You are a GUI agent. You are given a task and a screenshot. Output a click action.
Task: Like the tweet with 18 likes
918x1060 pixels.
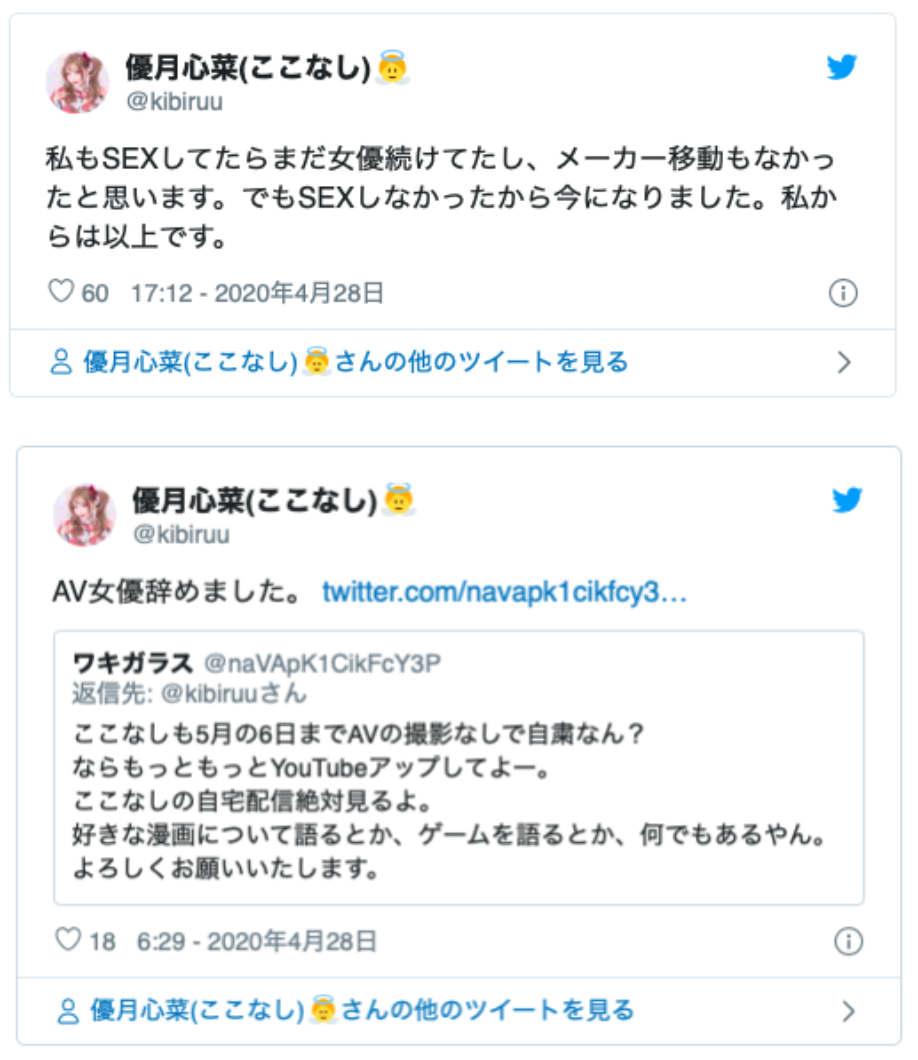coord(68,941)
